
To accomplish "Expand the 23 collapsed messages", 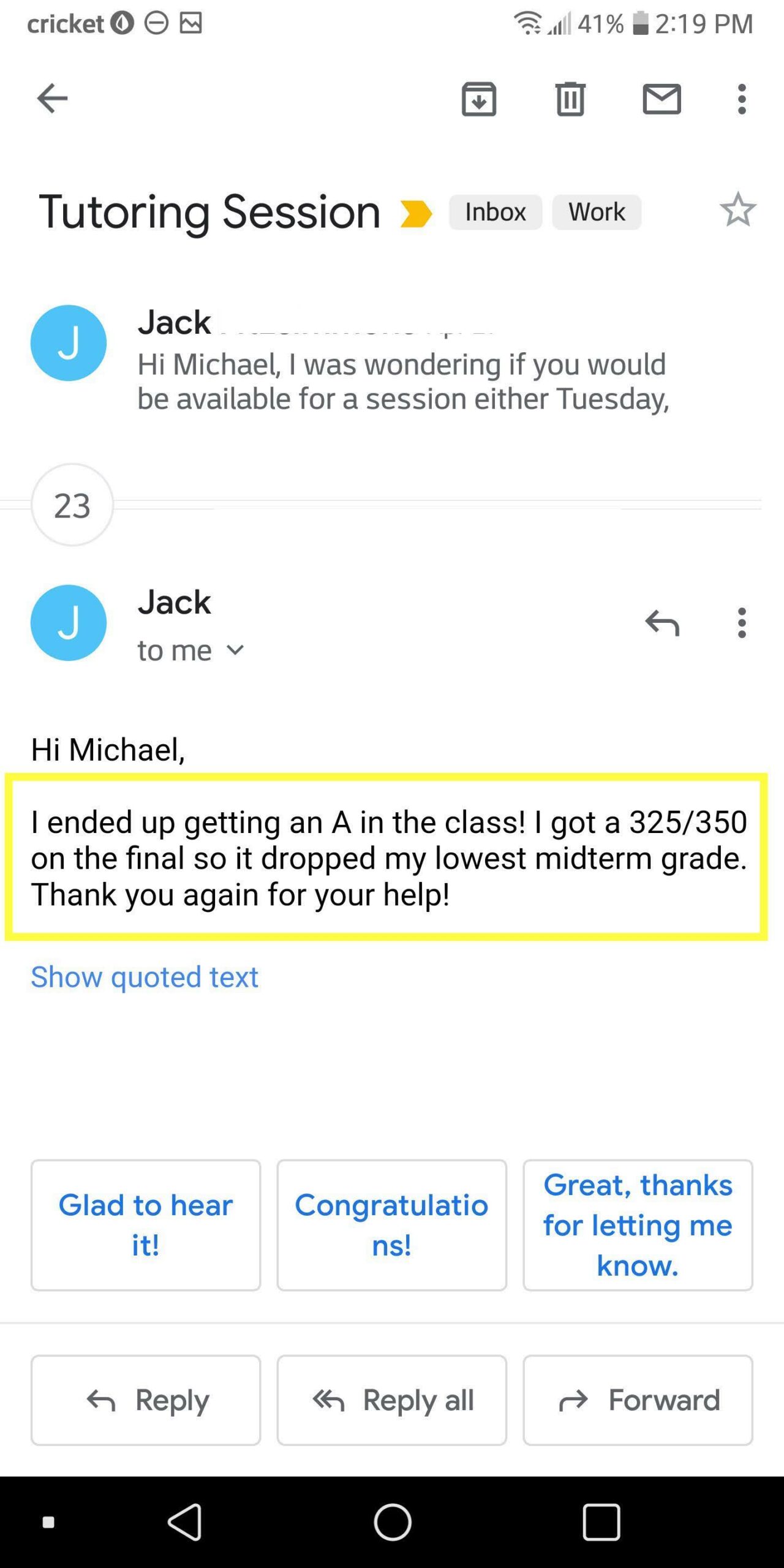I will click(x=72, y=505).
